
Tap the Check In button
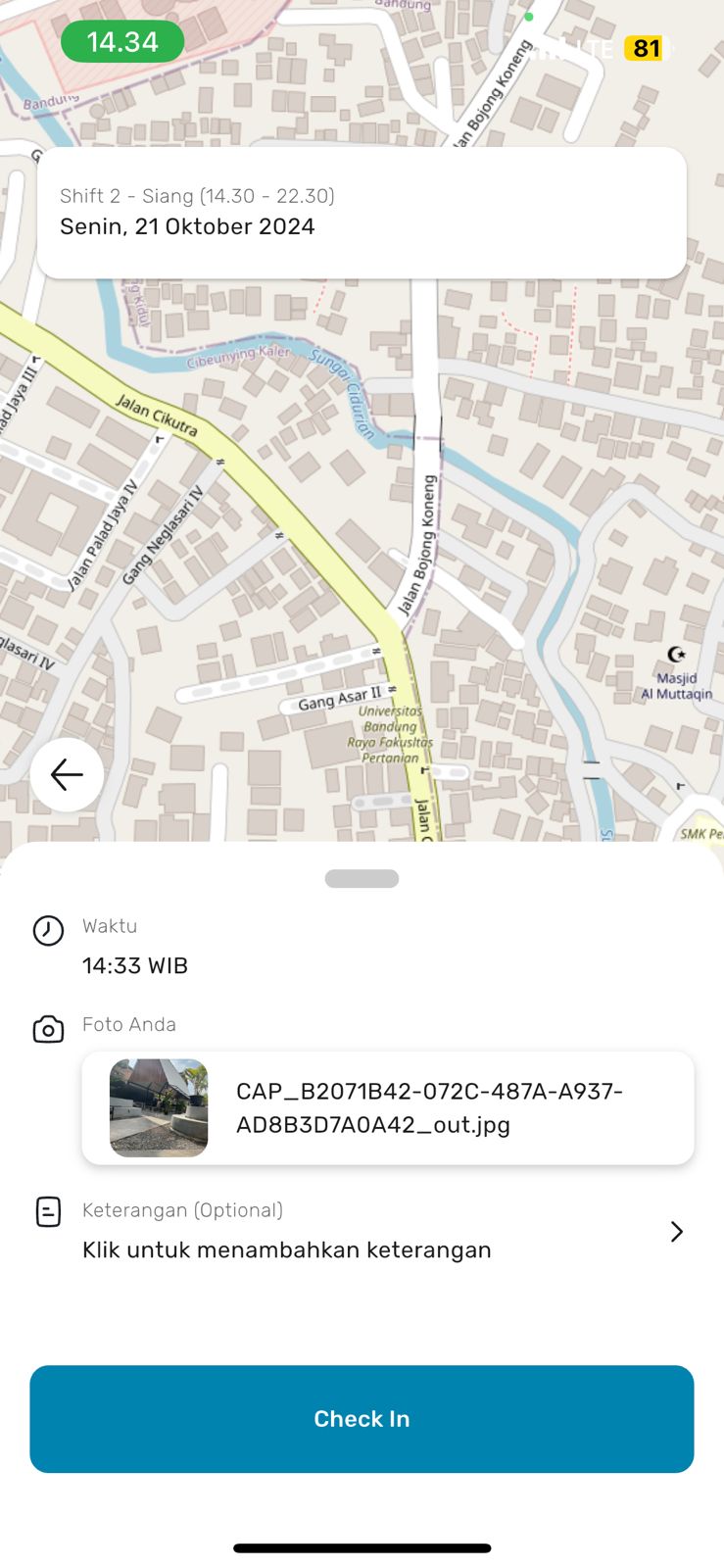[362, 1418]
